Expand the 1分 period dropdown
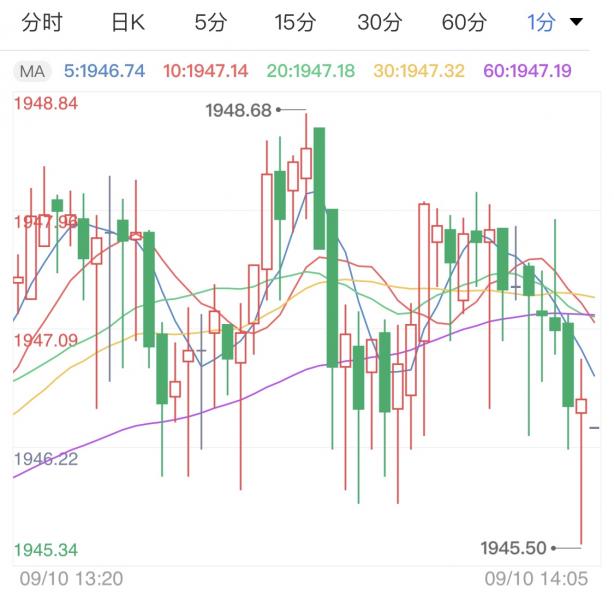The width and height of the screenshot is (614, 600). click(555, 23)
